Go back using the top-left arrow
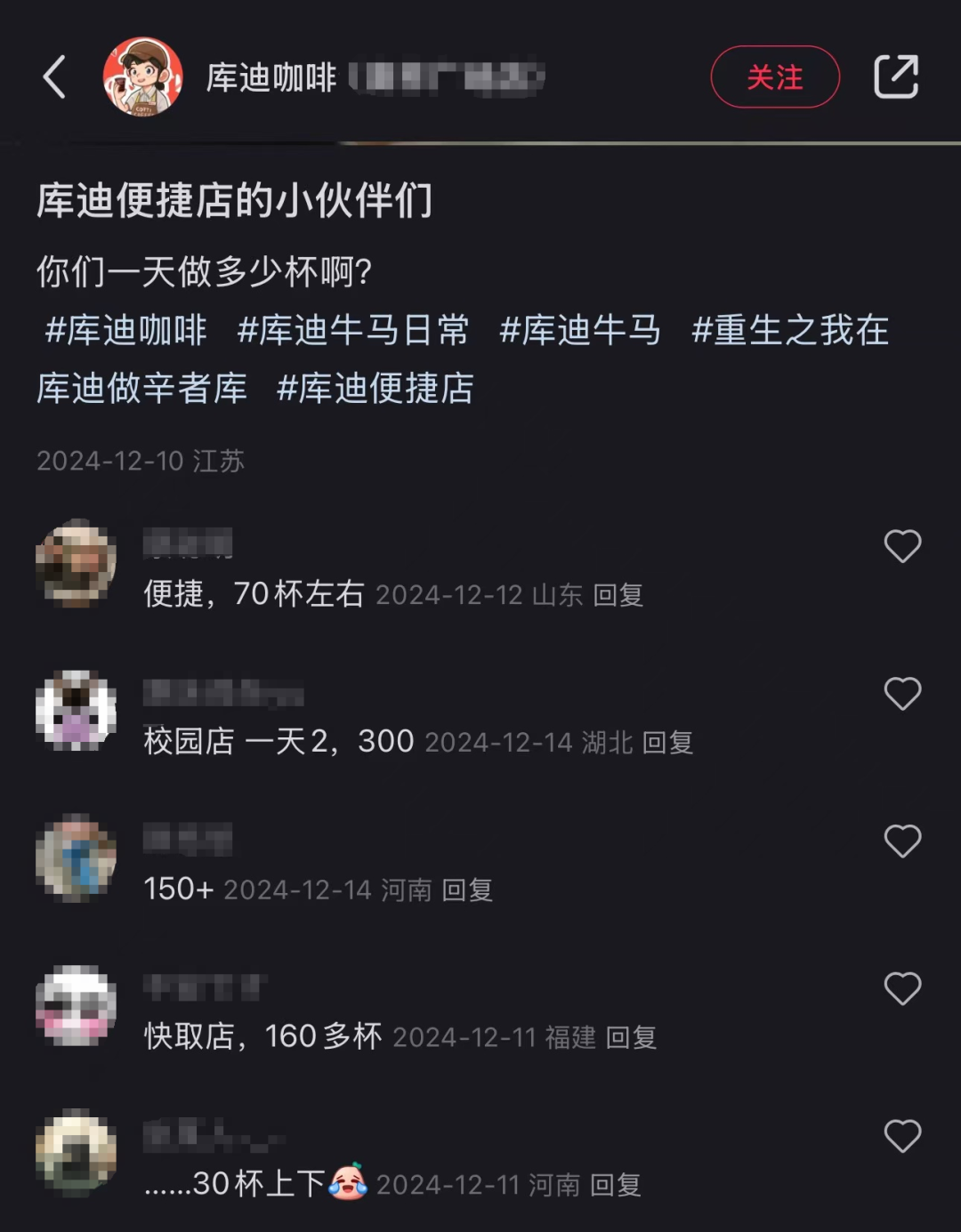Screen dimensions: 961x1232 (x=55, y=77)
